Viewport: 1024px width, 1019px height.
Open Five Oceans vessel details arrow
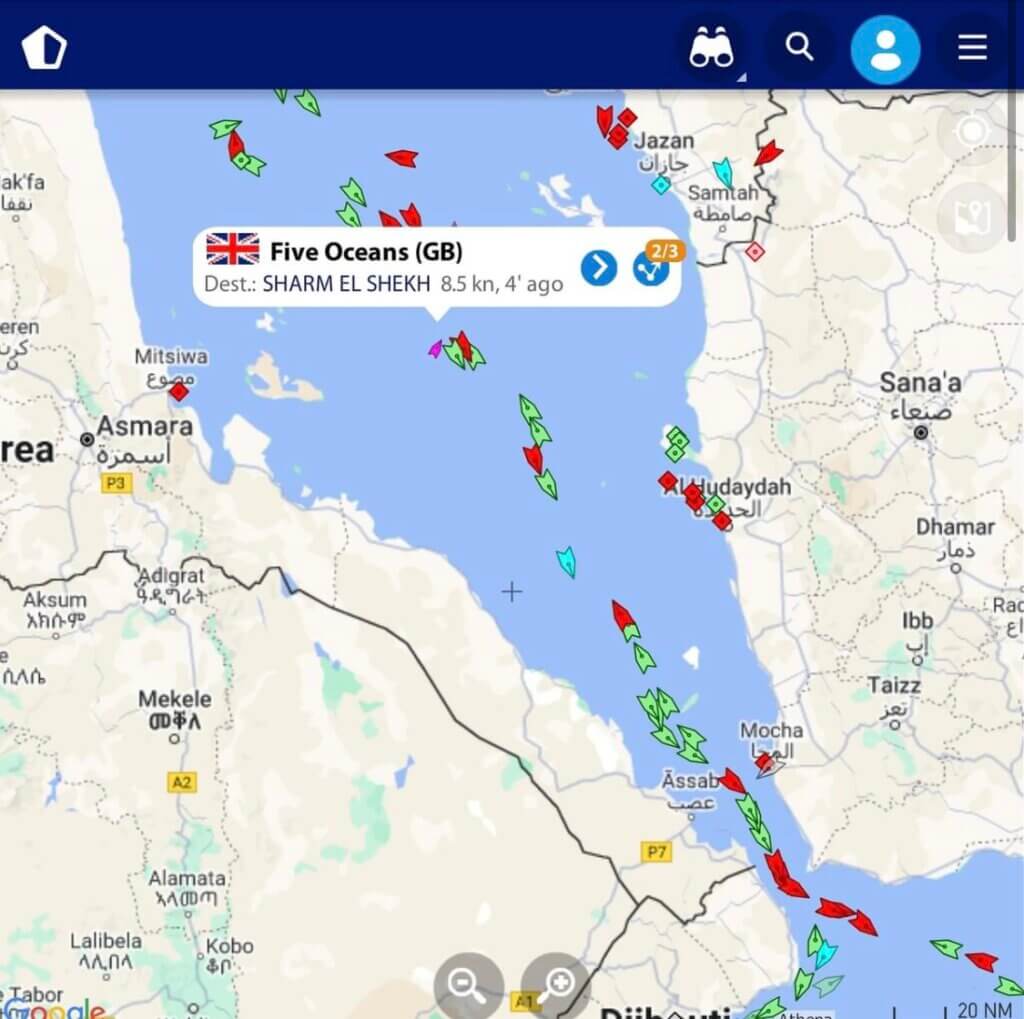598,267
